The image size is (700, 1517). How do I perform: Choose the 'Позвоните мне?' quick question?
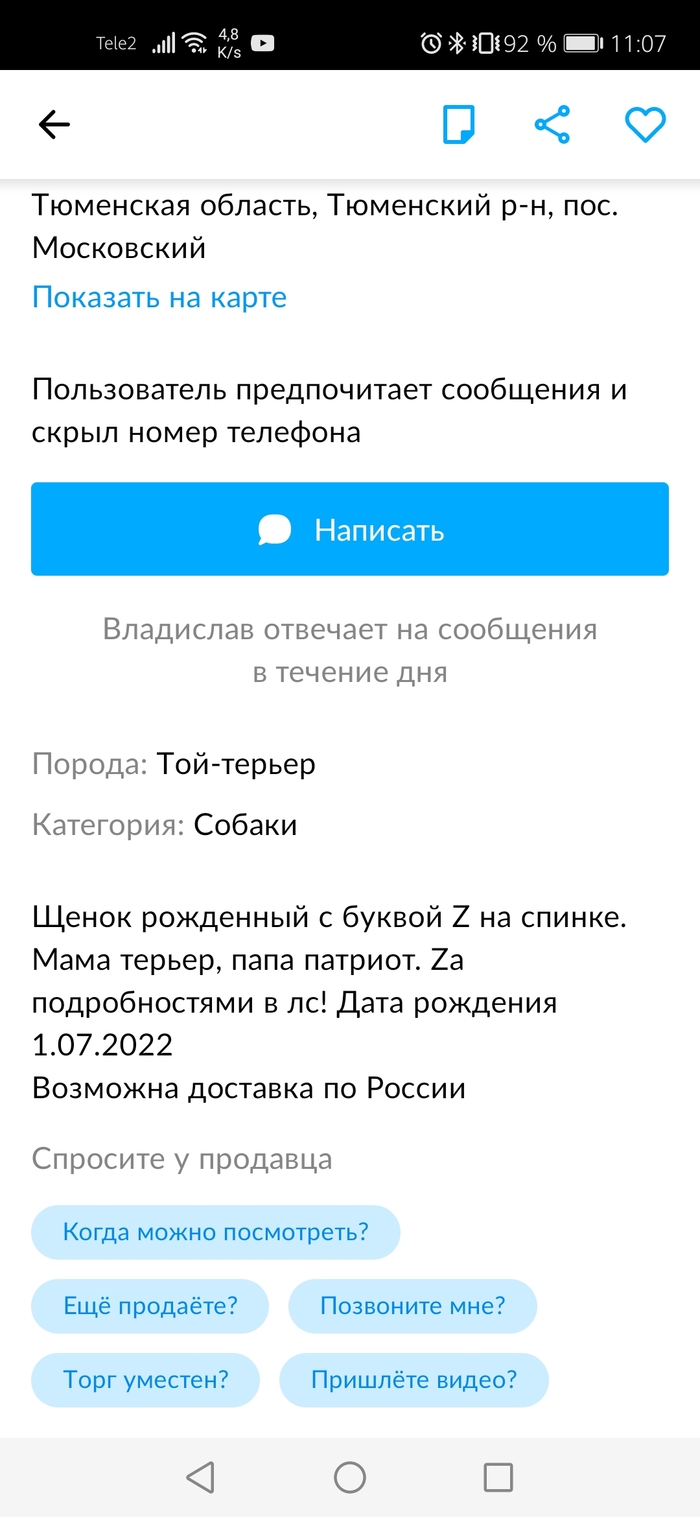(412, 1305)
